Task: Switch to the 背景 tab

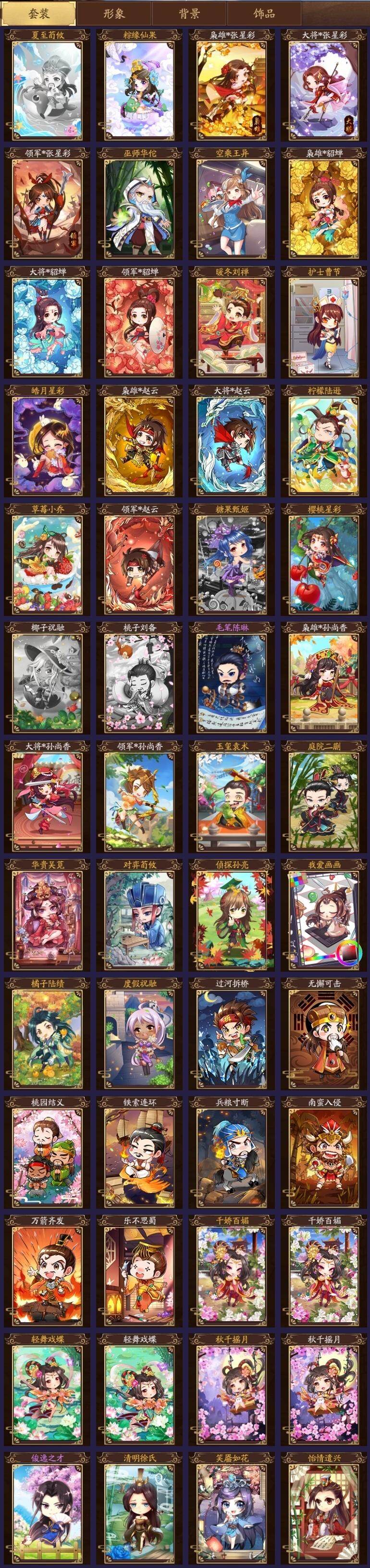Action: (x=189, y=13)
